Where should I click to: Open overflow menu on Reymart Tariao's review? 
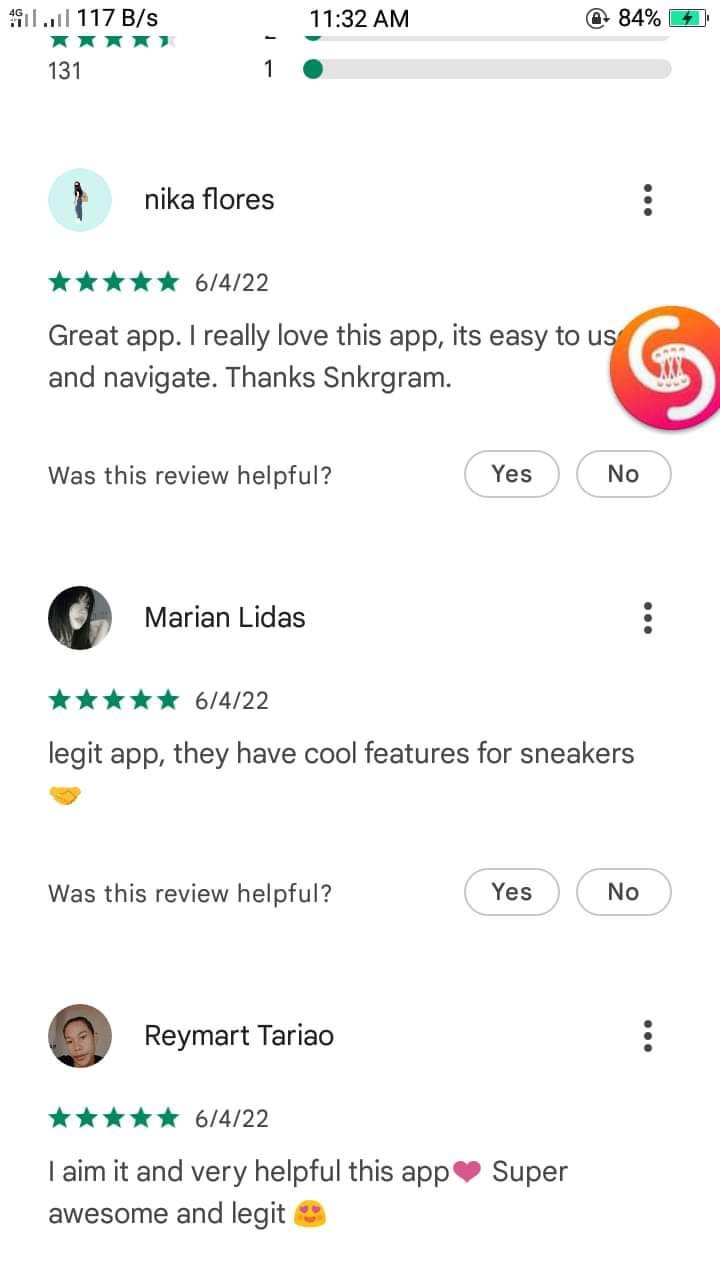tap(648, 1036)
